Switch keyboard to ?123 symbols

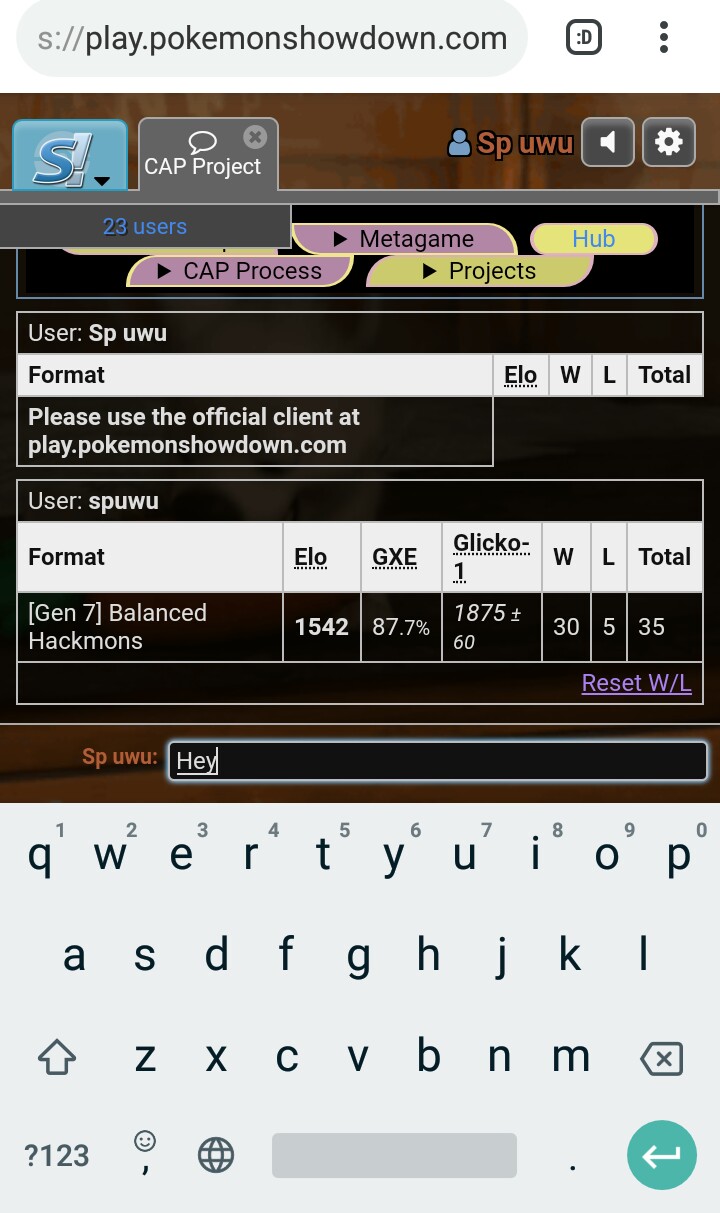tap(57, 1156)
